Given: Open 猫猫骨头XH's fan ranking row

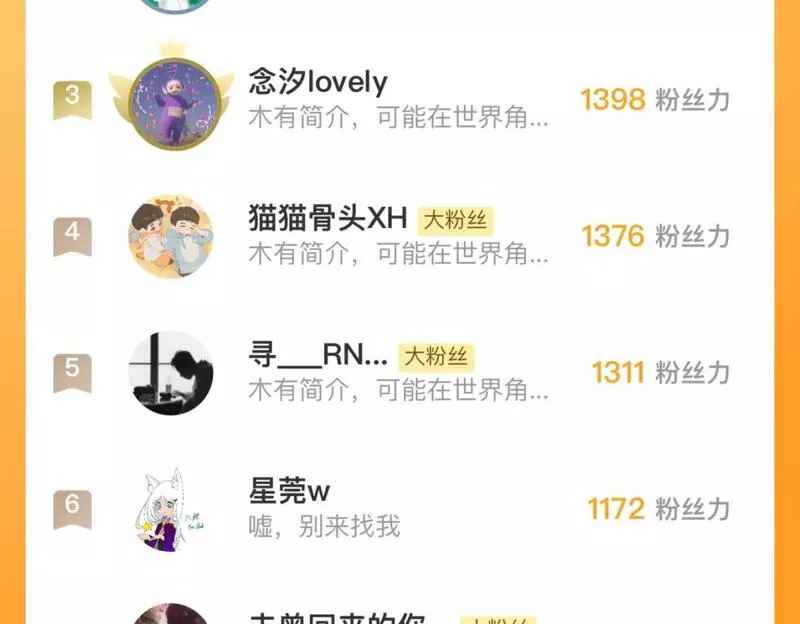Looking at the screenshot, I should (x=400, y=236).
